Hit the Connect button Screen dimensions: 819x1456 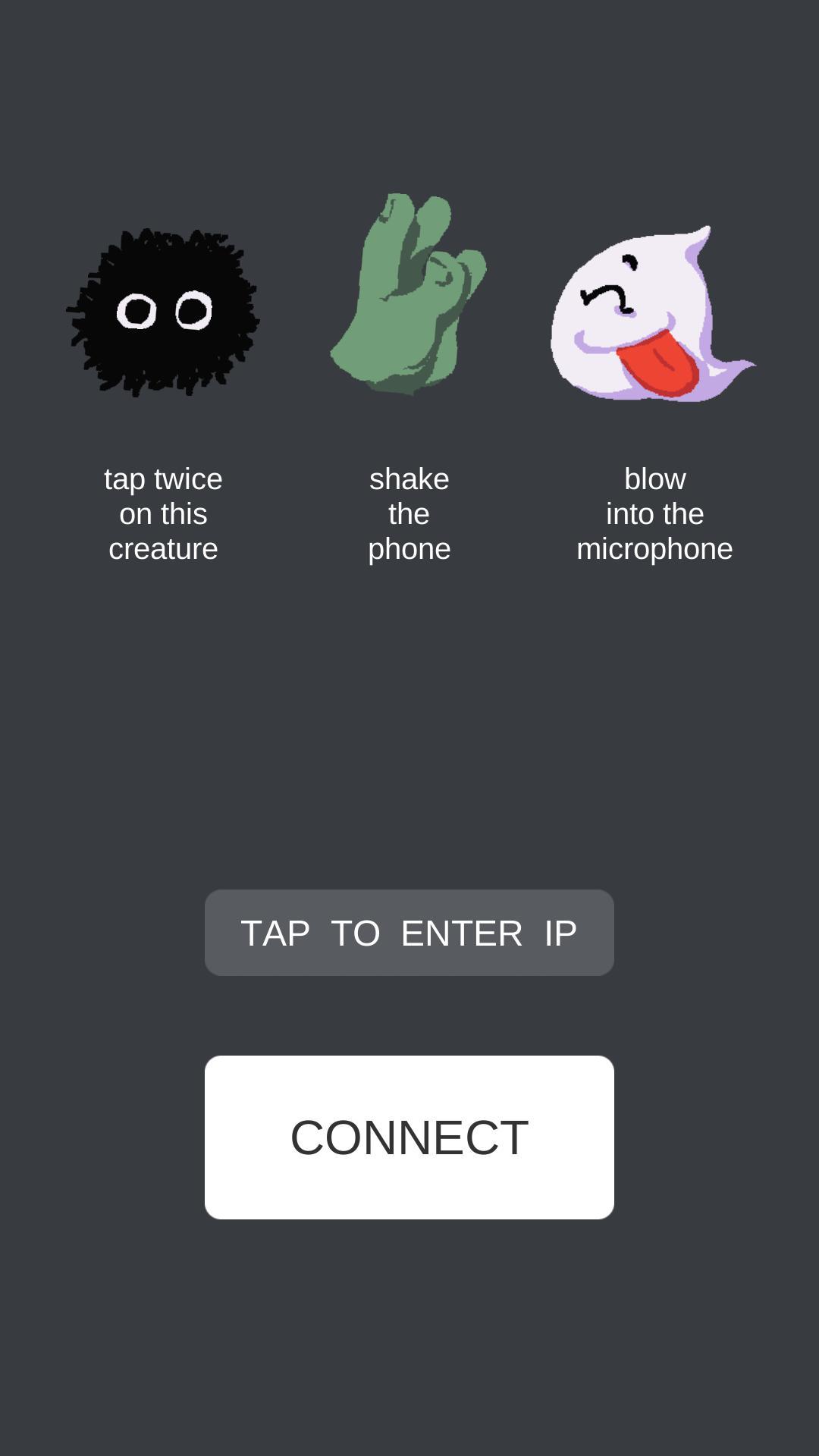[x=409, y=1137]
